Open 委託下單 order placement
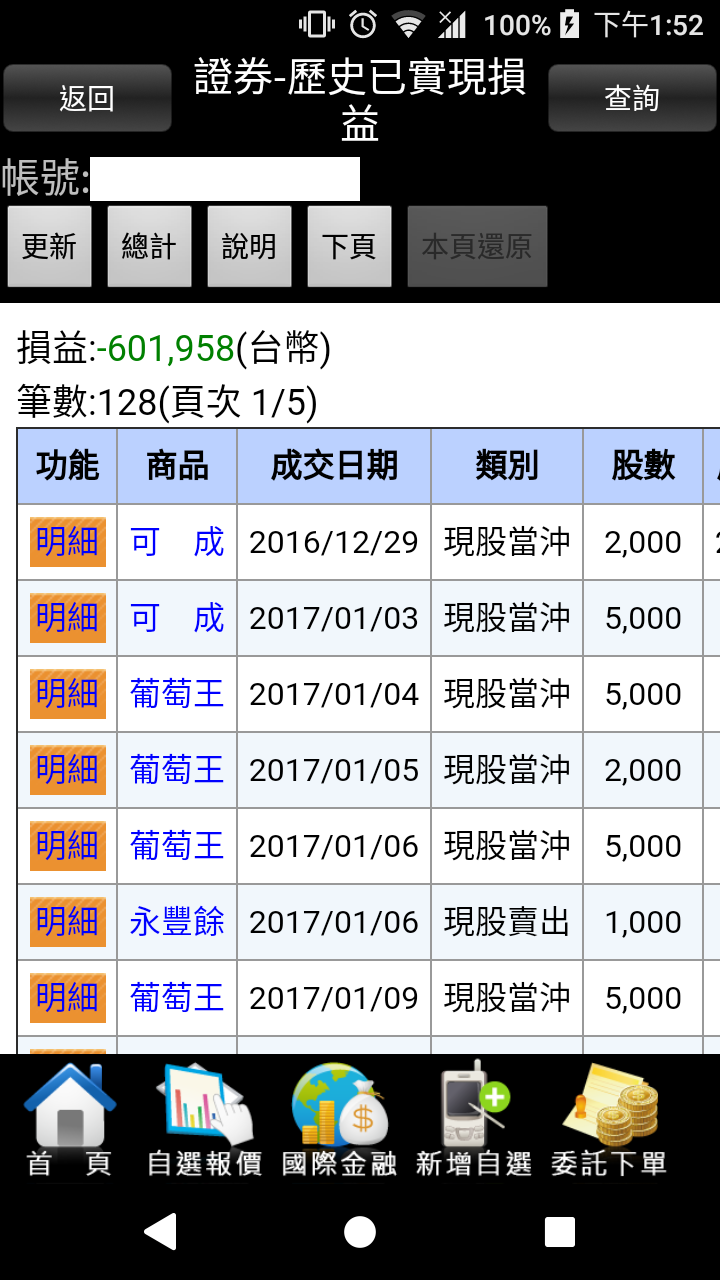This screenshot has height=1280, width=720. tap(609, 1121)
